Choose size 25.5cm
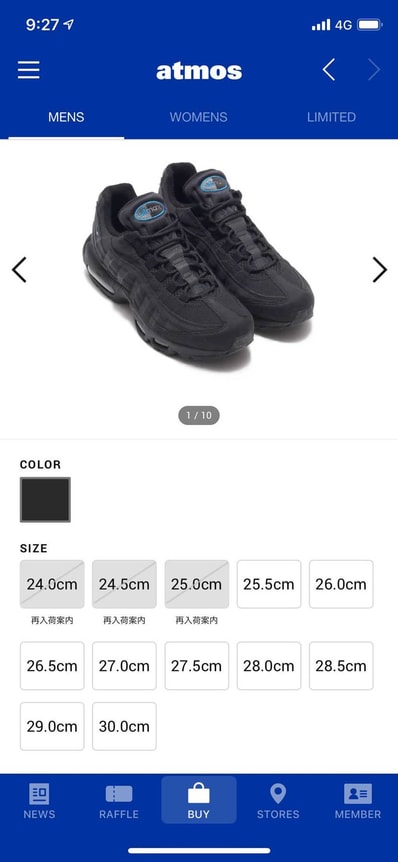The height and width of the screenshot is (862, 398). coord(269,584)
